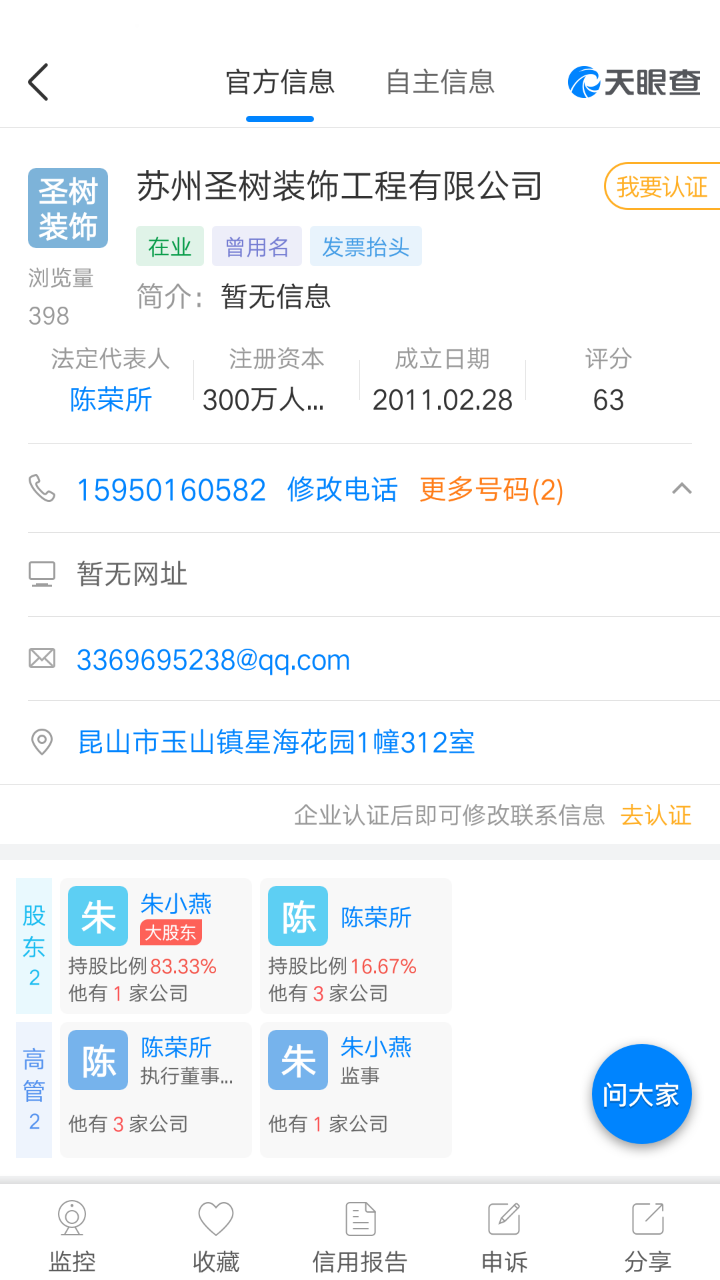This screenshot has height=1280, width=720.
Task: Open legal representative 陈荣所's profile
Action: (x=111, y=400)
